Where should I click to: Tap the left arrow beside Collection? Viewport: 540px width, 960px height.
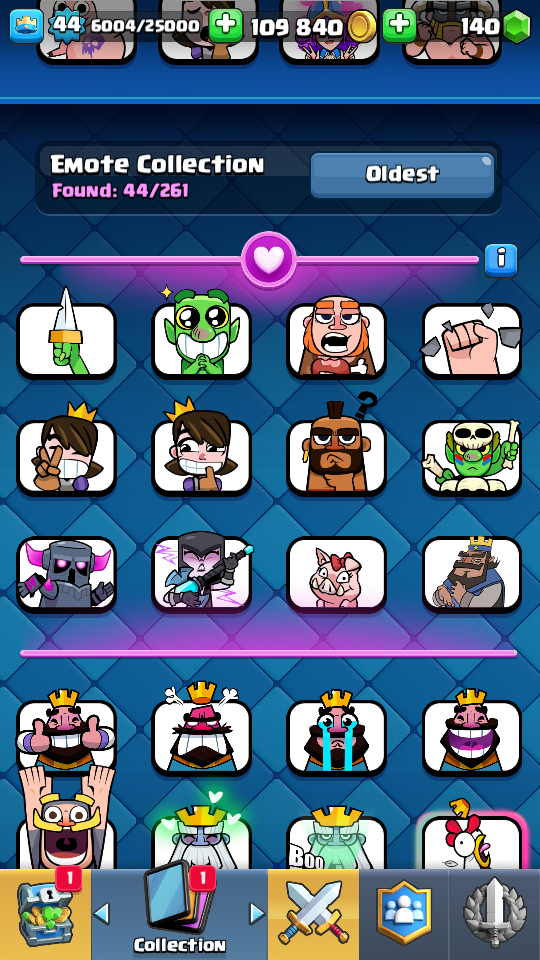[102, 913]
